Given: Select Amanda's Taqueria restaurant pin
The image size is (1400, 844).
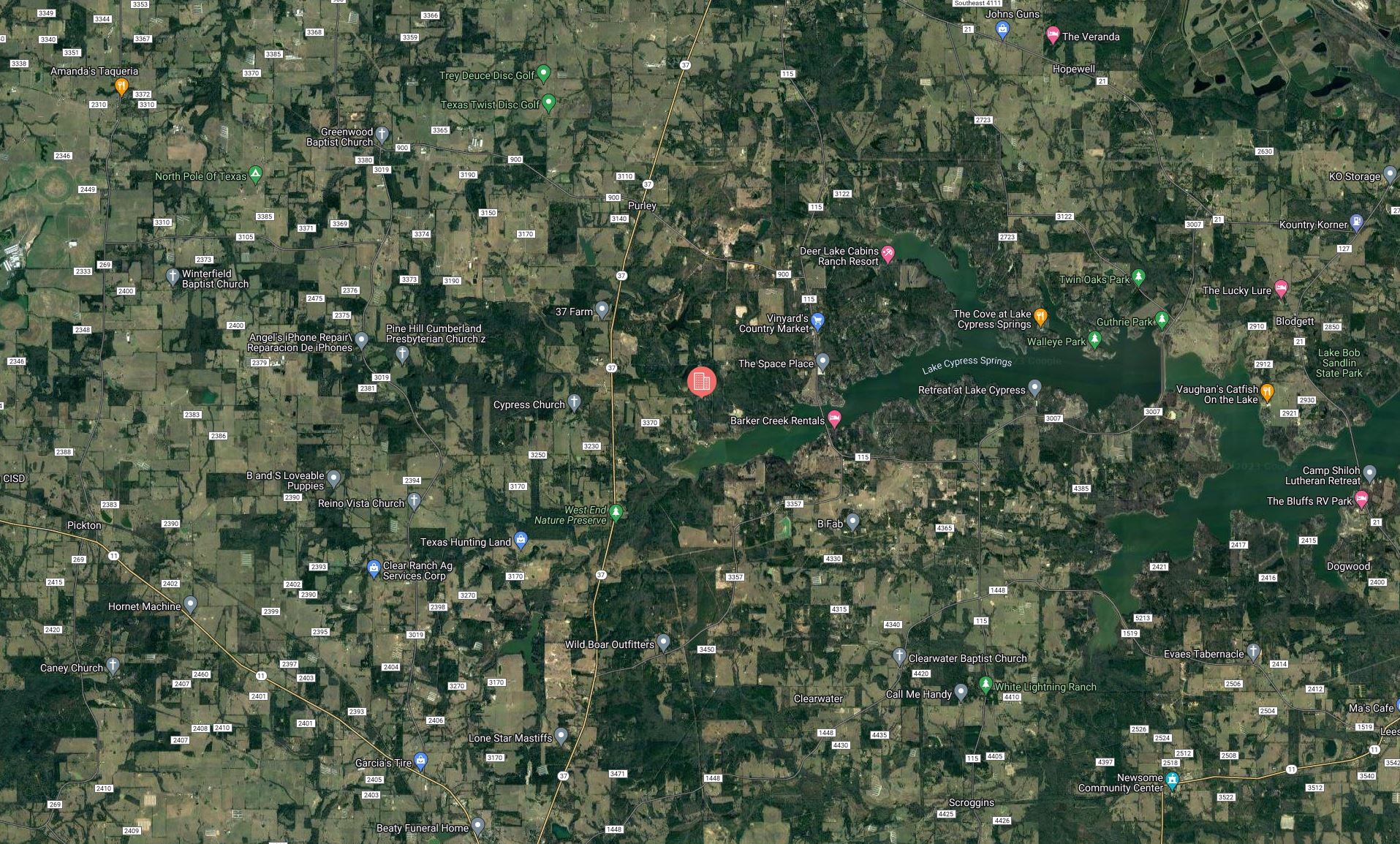Looking at the screenshot, I should 121,86.
